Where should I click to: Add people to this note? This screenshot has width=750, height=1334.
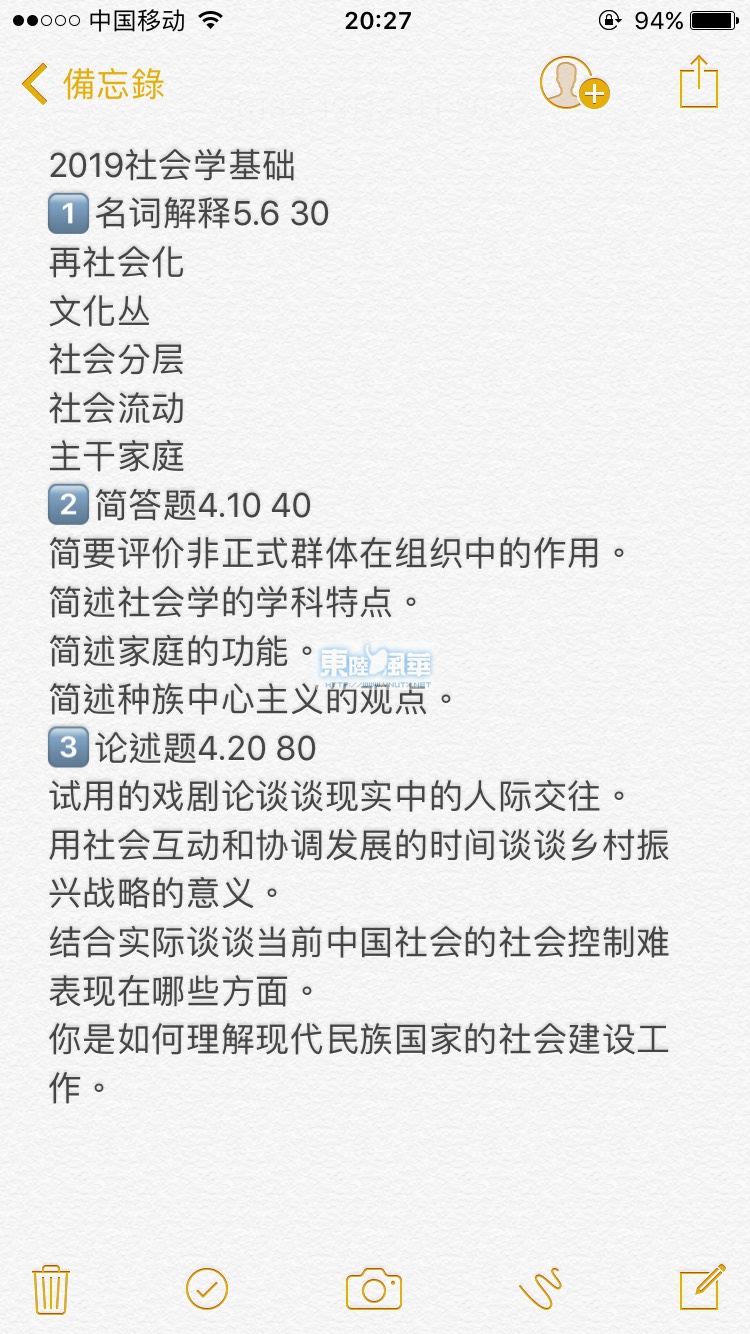coord(573,83)
